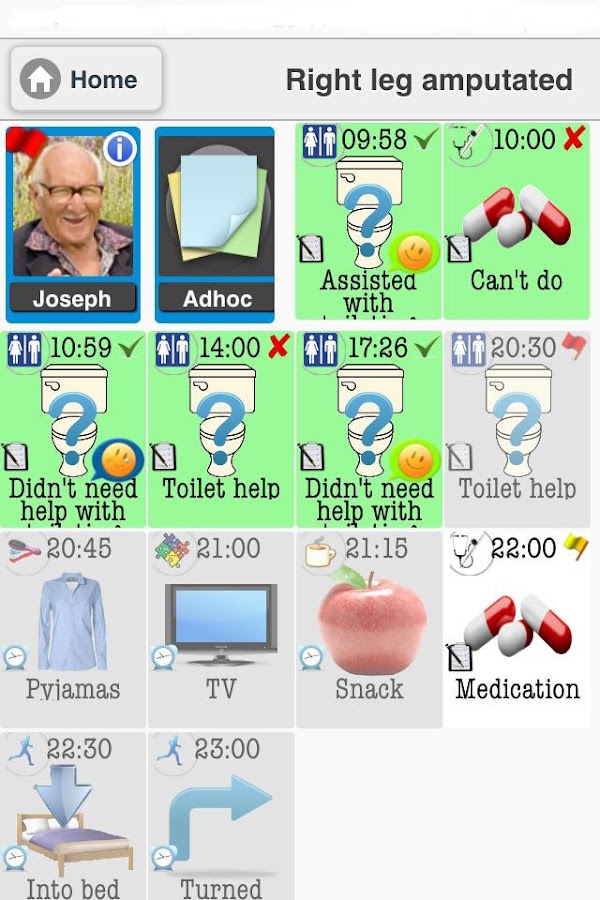This screenshot has height=900, width=600.
Task: Open the 17:26 Didn't need help entry
Action: tap(368, 428)
